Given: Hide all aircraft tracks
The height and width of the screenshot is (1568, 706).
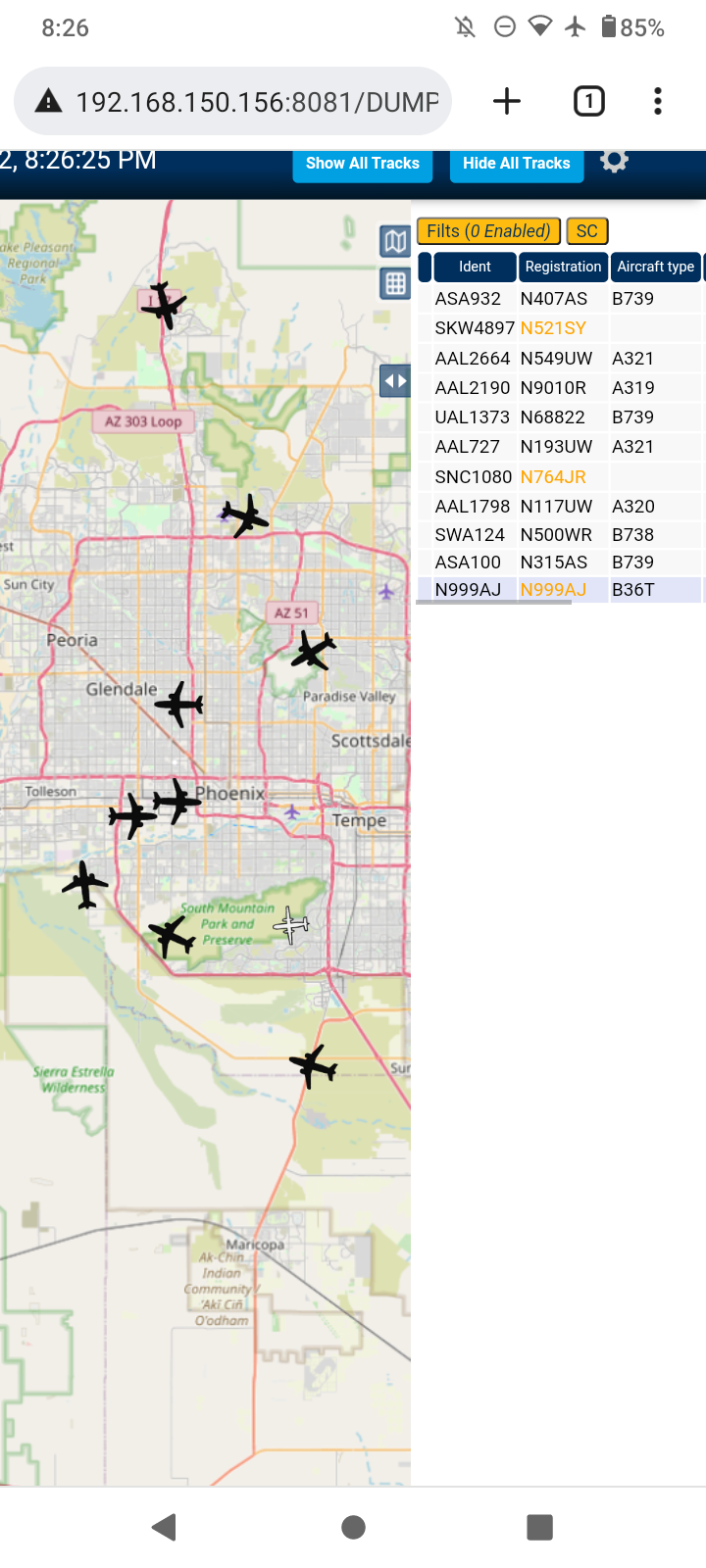Looking at the screenshot, I should click(x=517, y=164).
